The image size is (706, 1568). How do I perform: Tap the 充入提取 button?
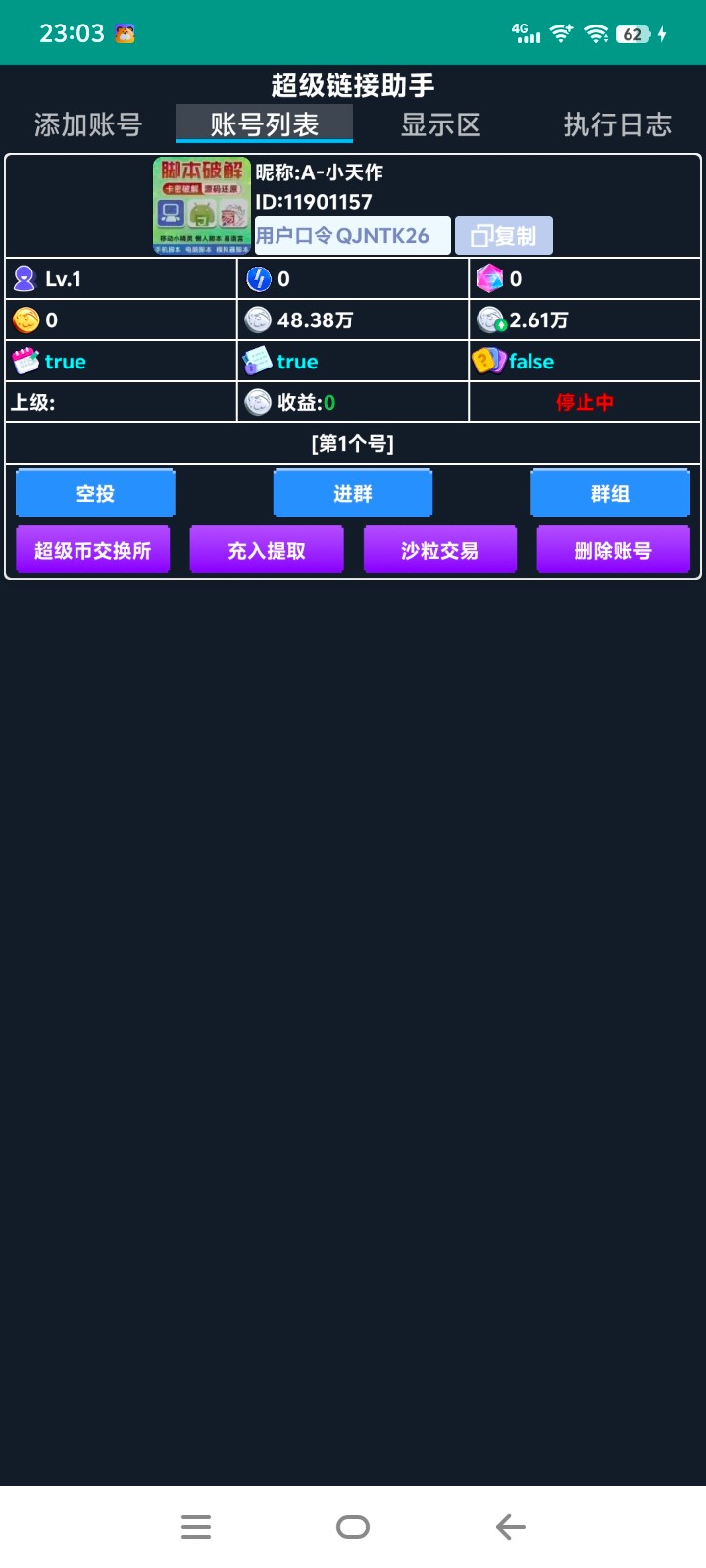coord(267,550)
